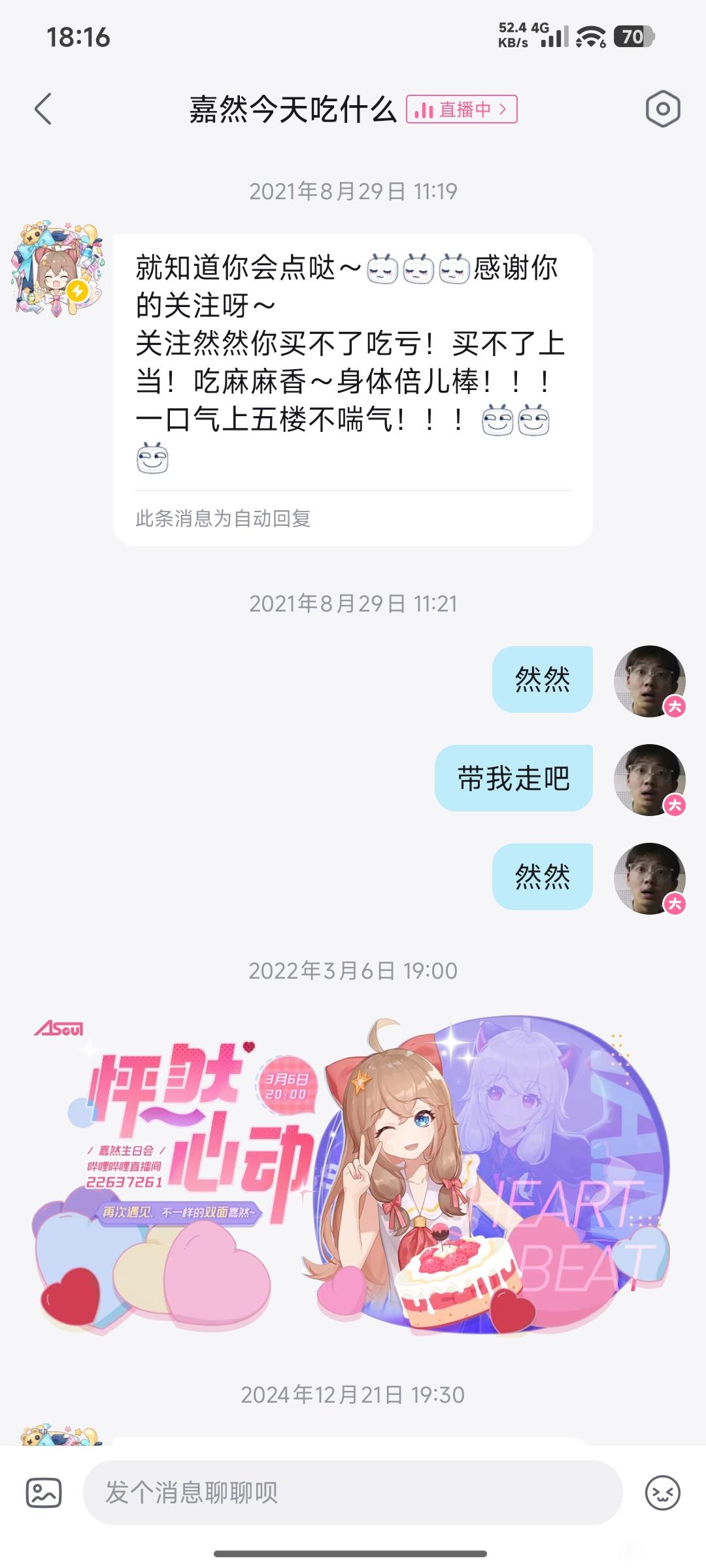Open chat settings hexagon icon
The image size is (706, 1568).
pos(663,108)
